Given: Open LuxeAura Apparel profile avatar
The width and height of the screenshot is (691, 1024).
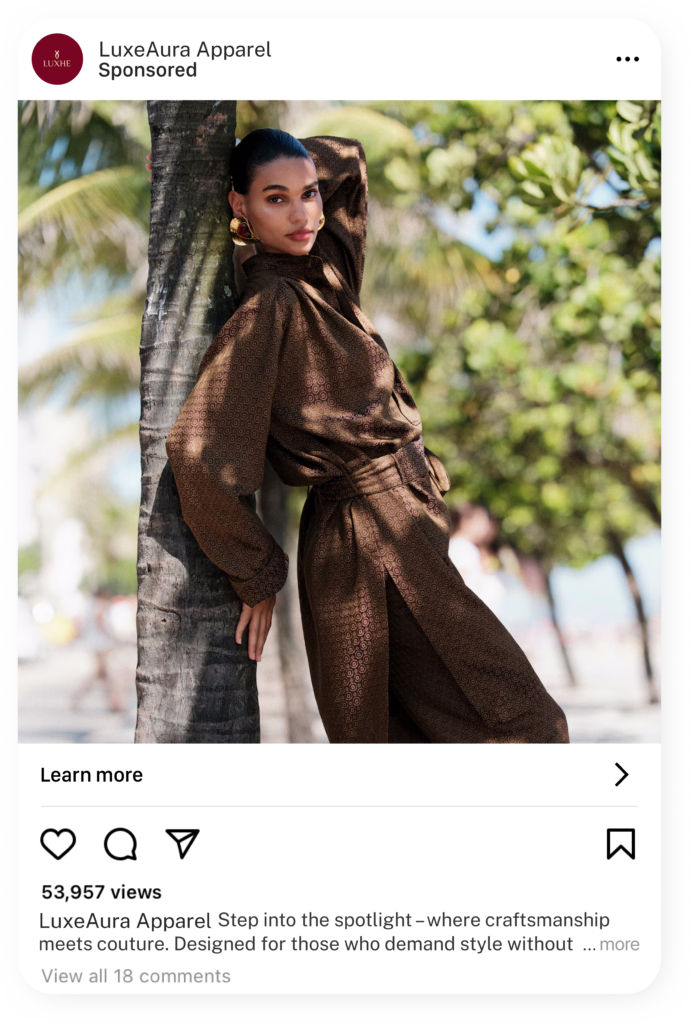Looking at the screenshot, I should click(x=57, y=59).
